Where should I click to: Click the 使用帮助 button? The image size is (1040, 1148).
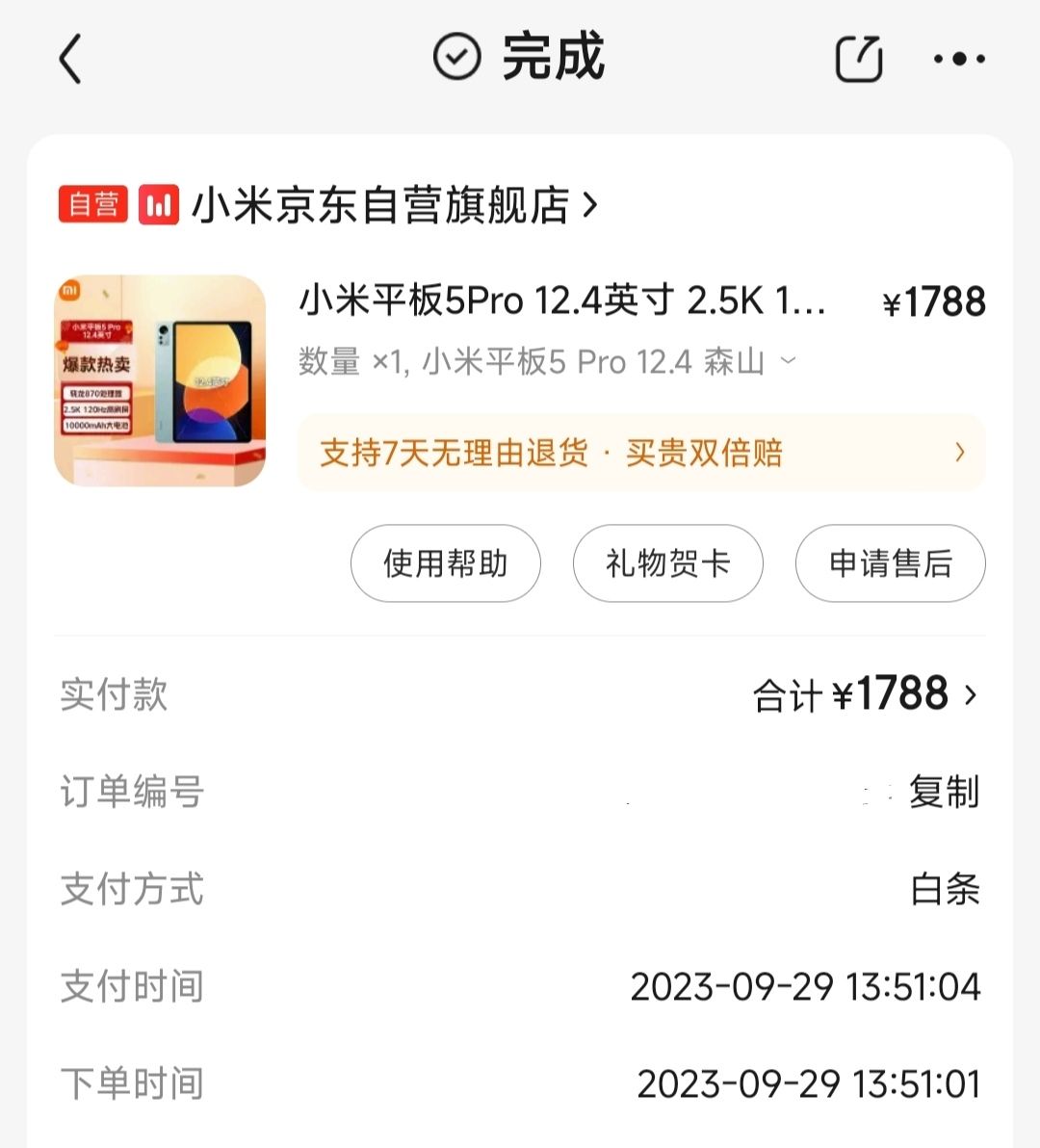(445, 564)
